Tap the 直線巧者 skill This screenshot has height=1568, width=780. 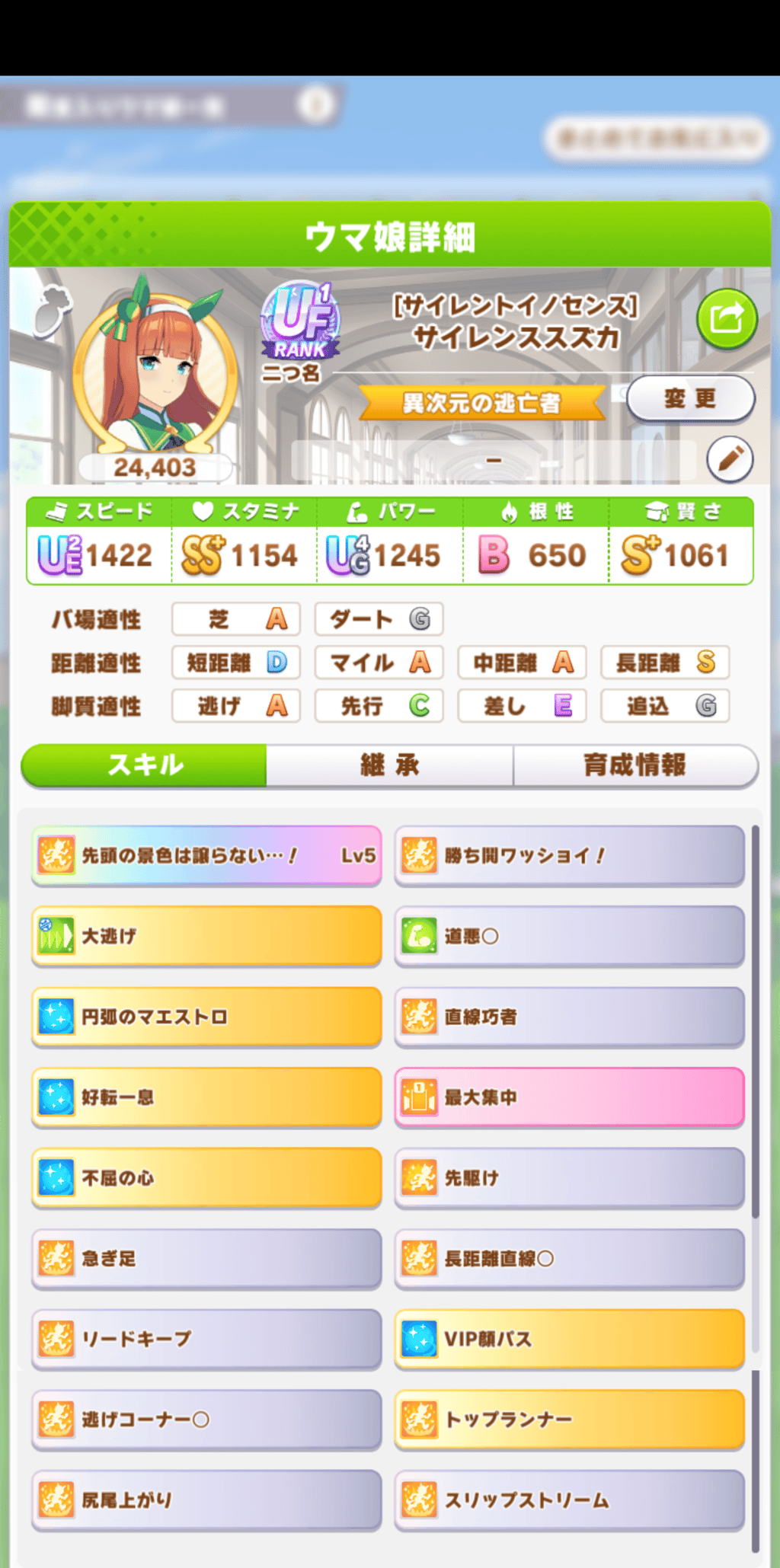point(569,1017)
